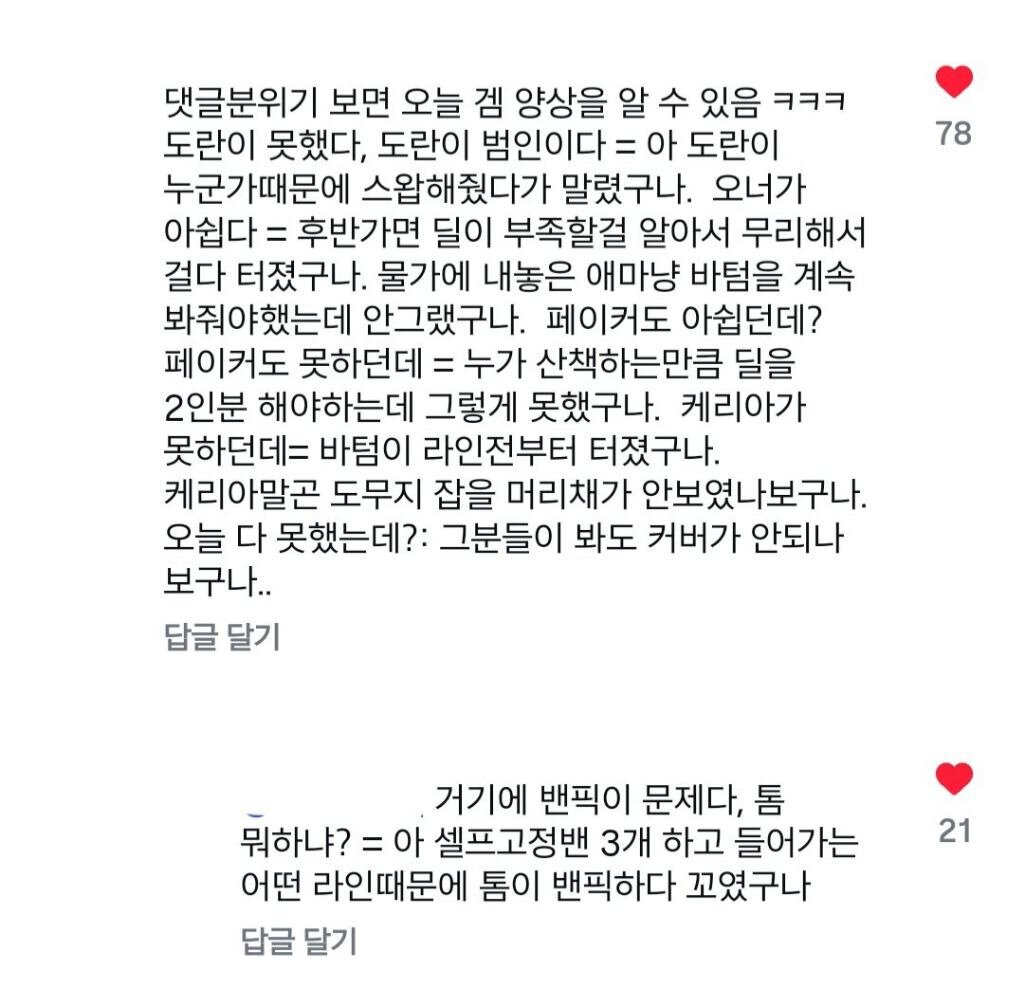Tap 답글 달기 under the first comment

(222, 636)
